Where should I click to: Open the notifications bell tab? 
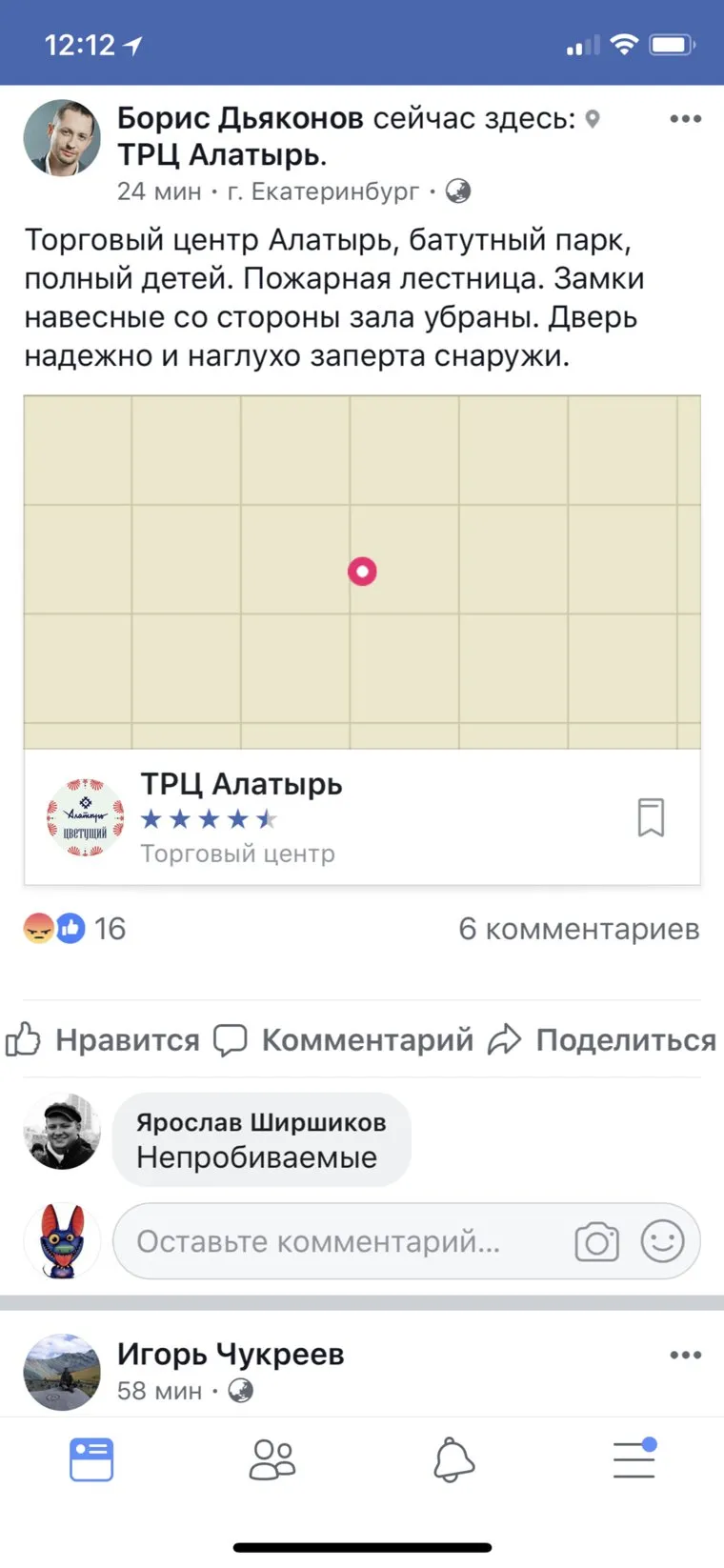(453, 1459)
